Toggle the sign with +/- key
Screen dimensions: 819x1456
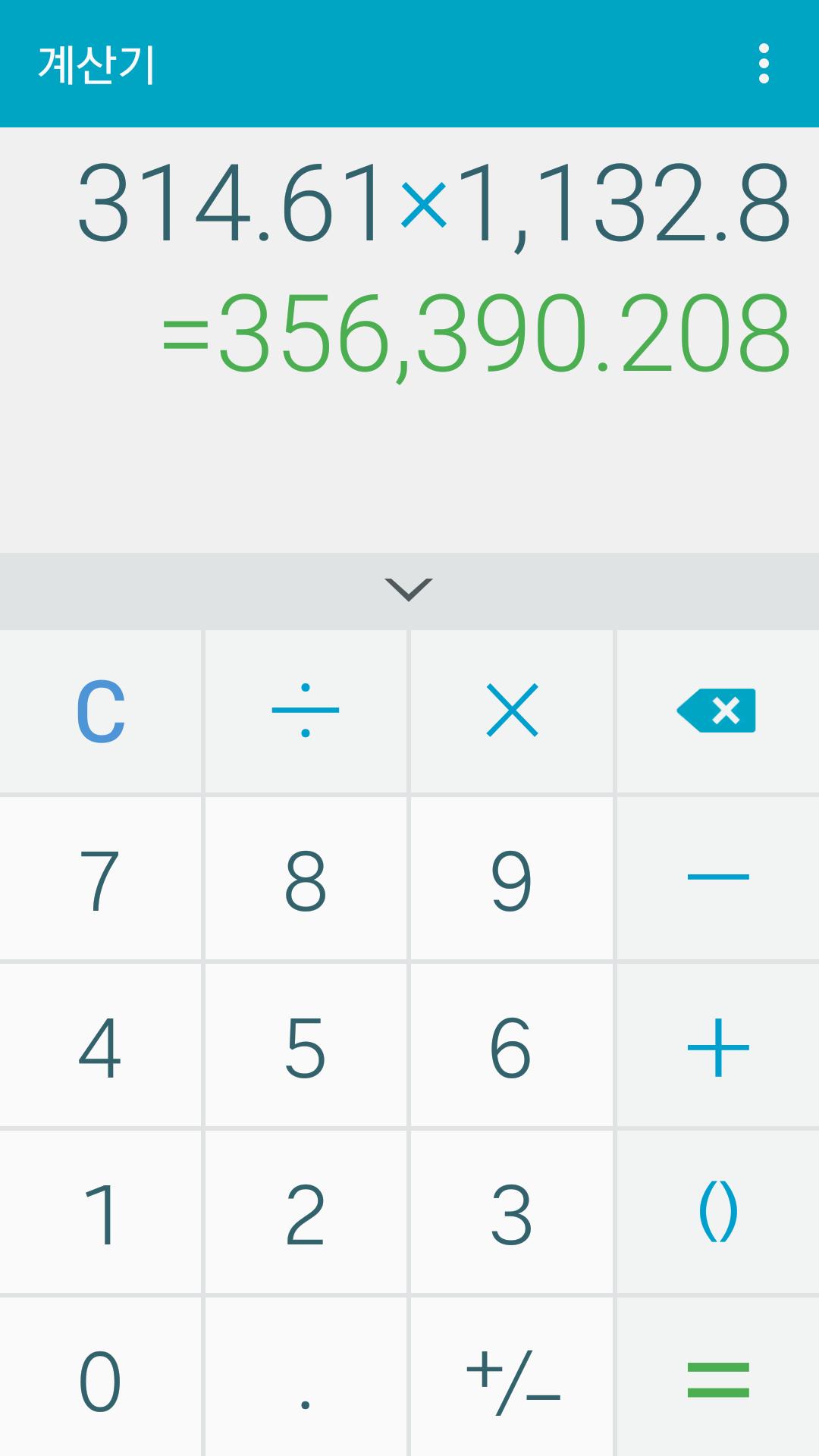[512, 1380]
